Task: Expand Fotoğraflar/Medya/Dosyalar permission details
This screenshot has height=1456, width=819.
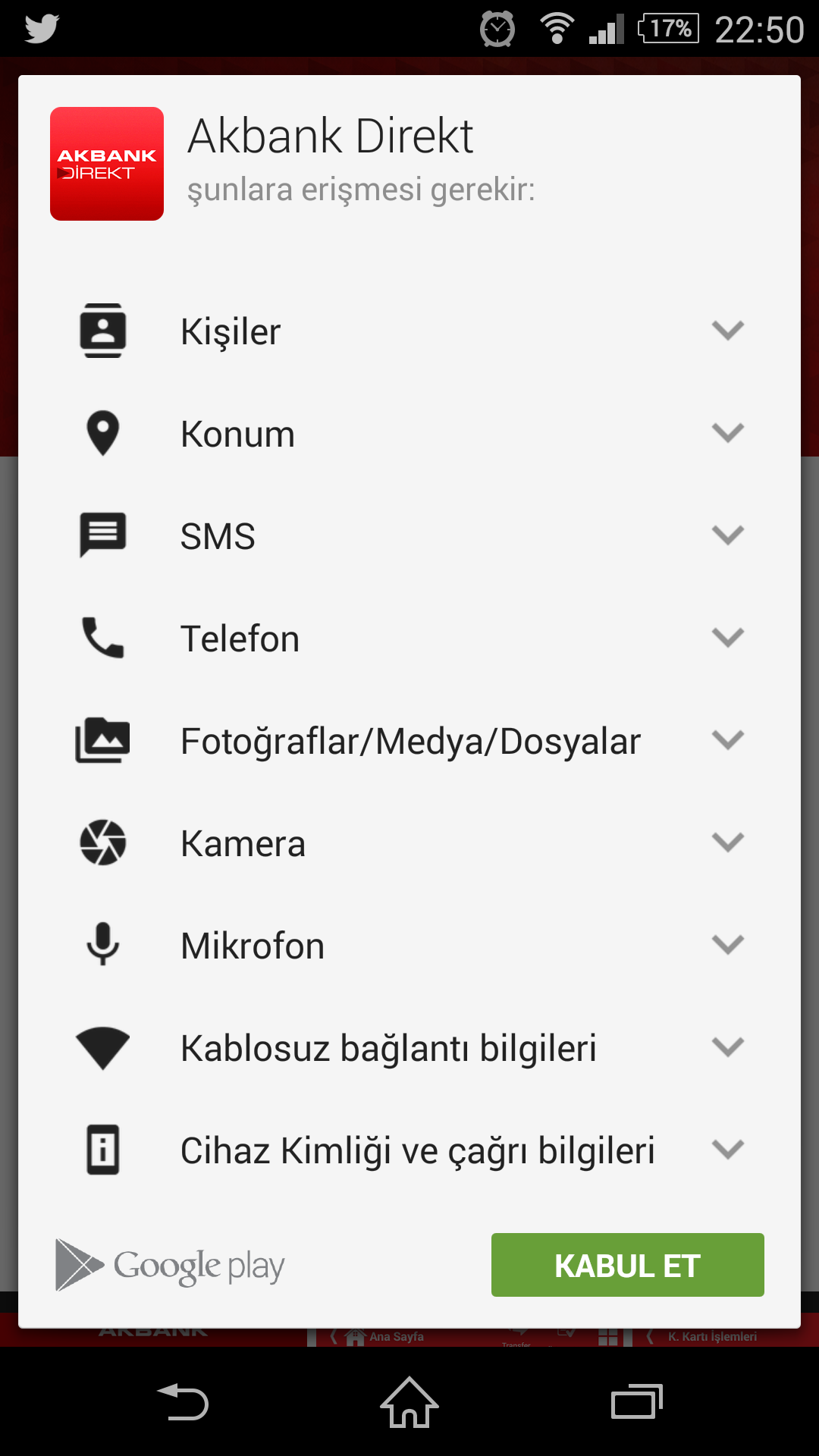Action: coord(409,740)
